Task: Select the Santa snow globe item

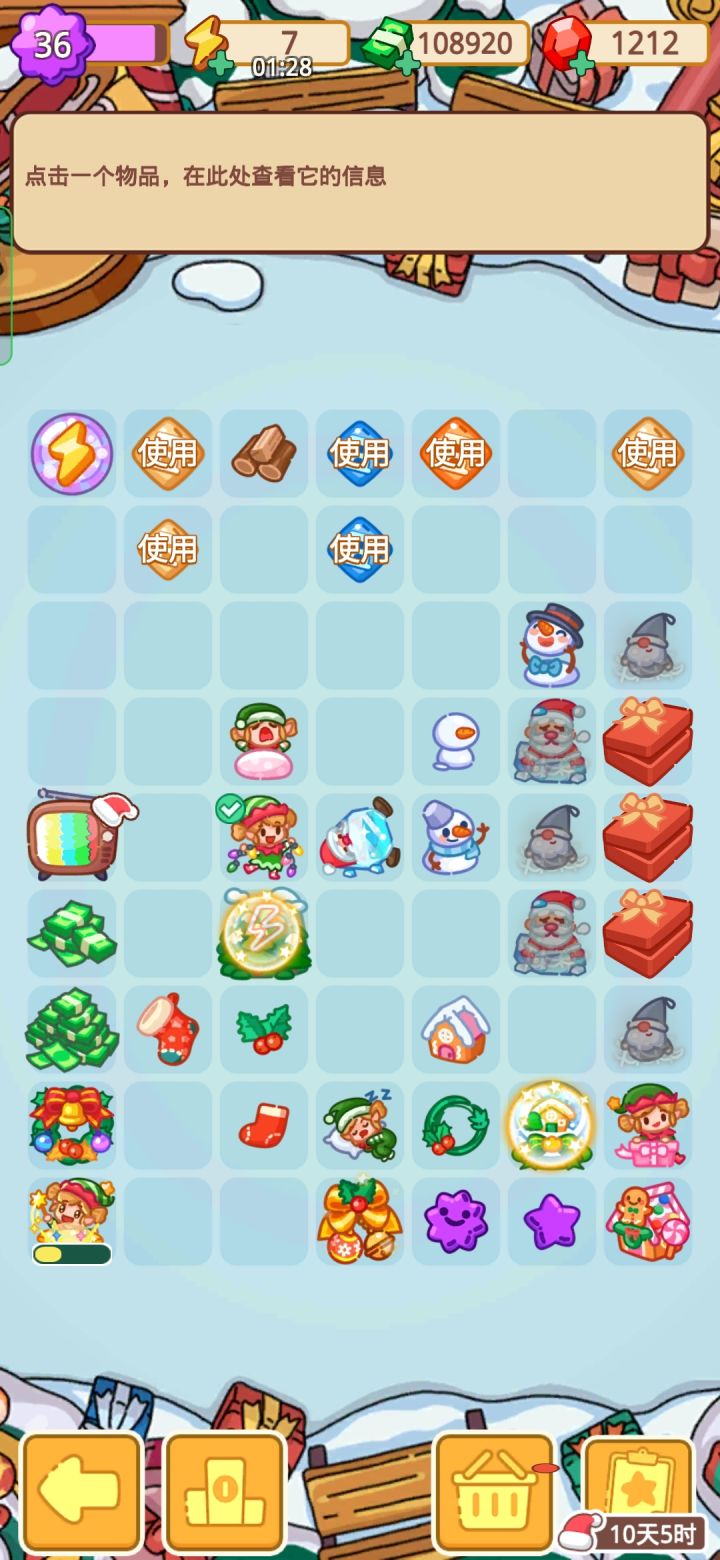Action: [359, 838]
